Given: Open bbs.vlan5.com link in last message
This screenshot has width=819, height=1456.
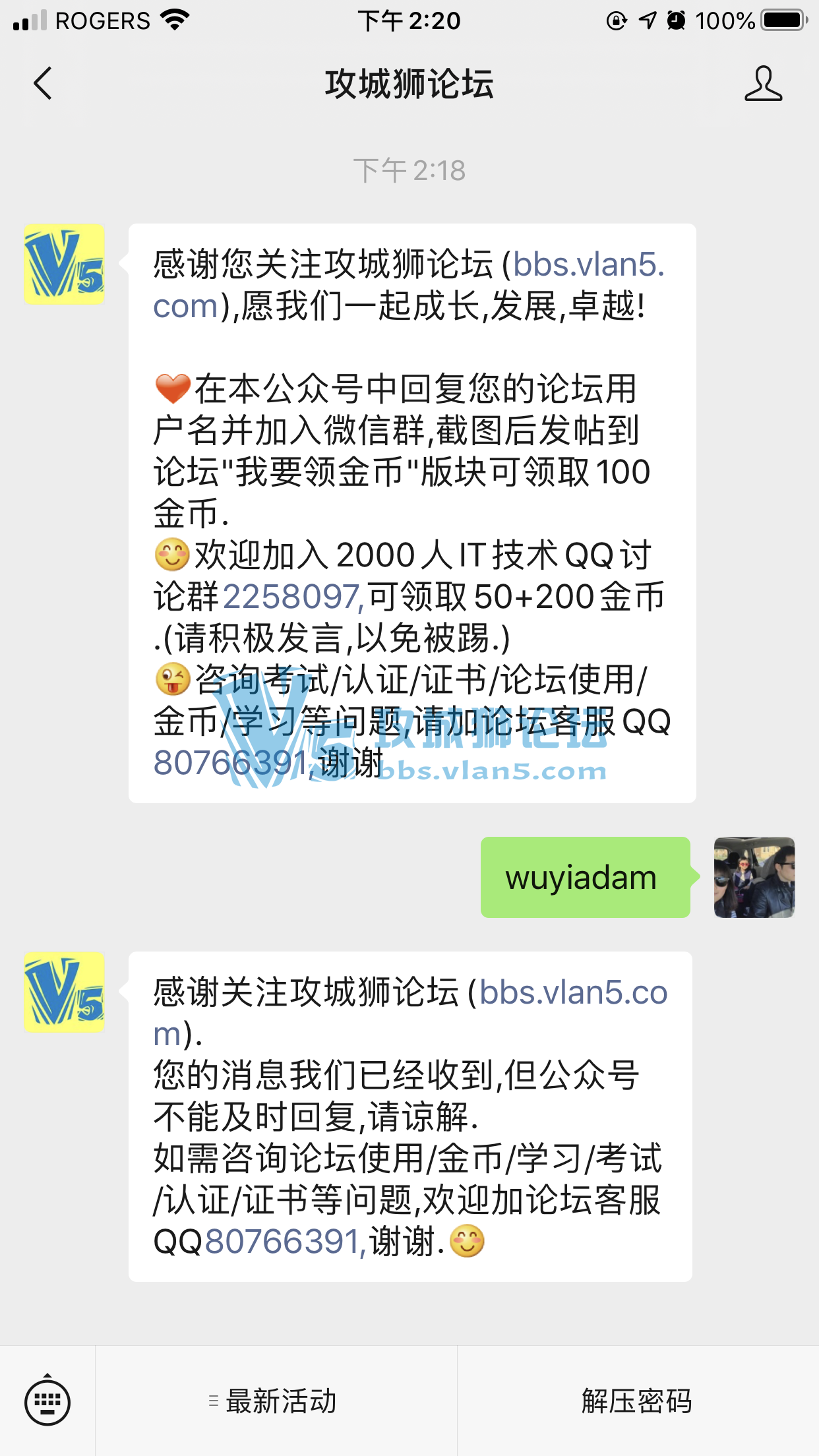Looking at the screenshot, I should tap(572, 994).
